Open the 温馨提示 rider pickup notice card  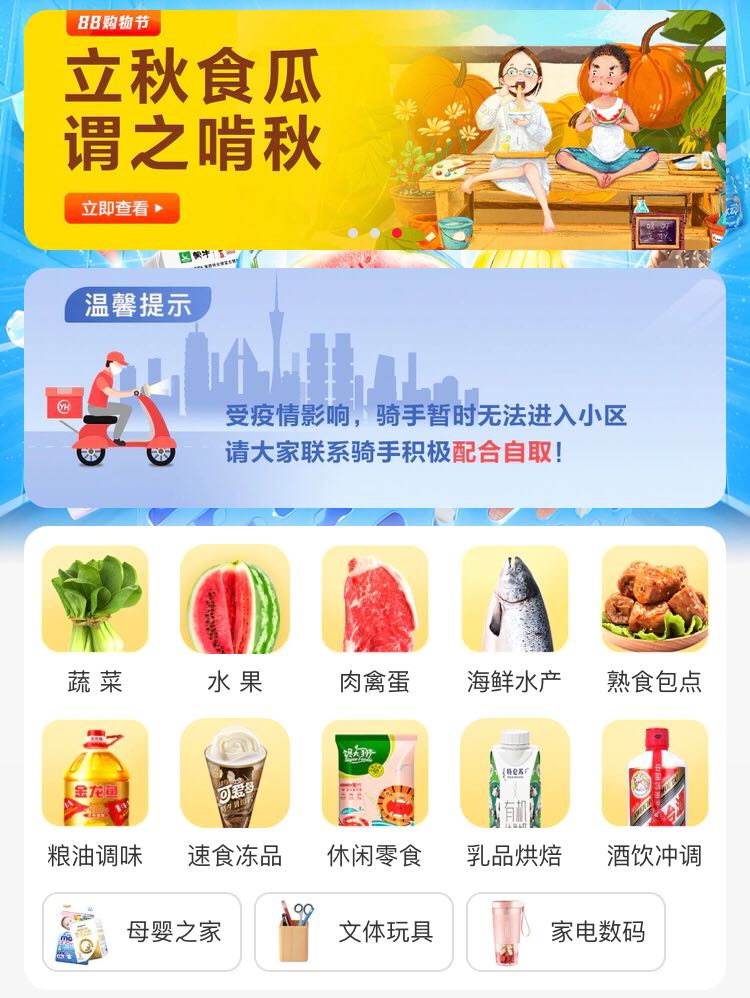click(375, 388)
